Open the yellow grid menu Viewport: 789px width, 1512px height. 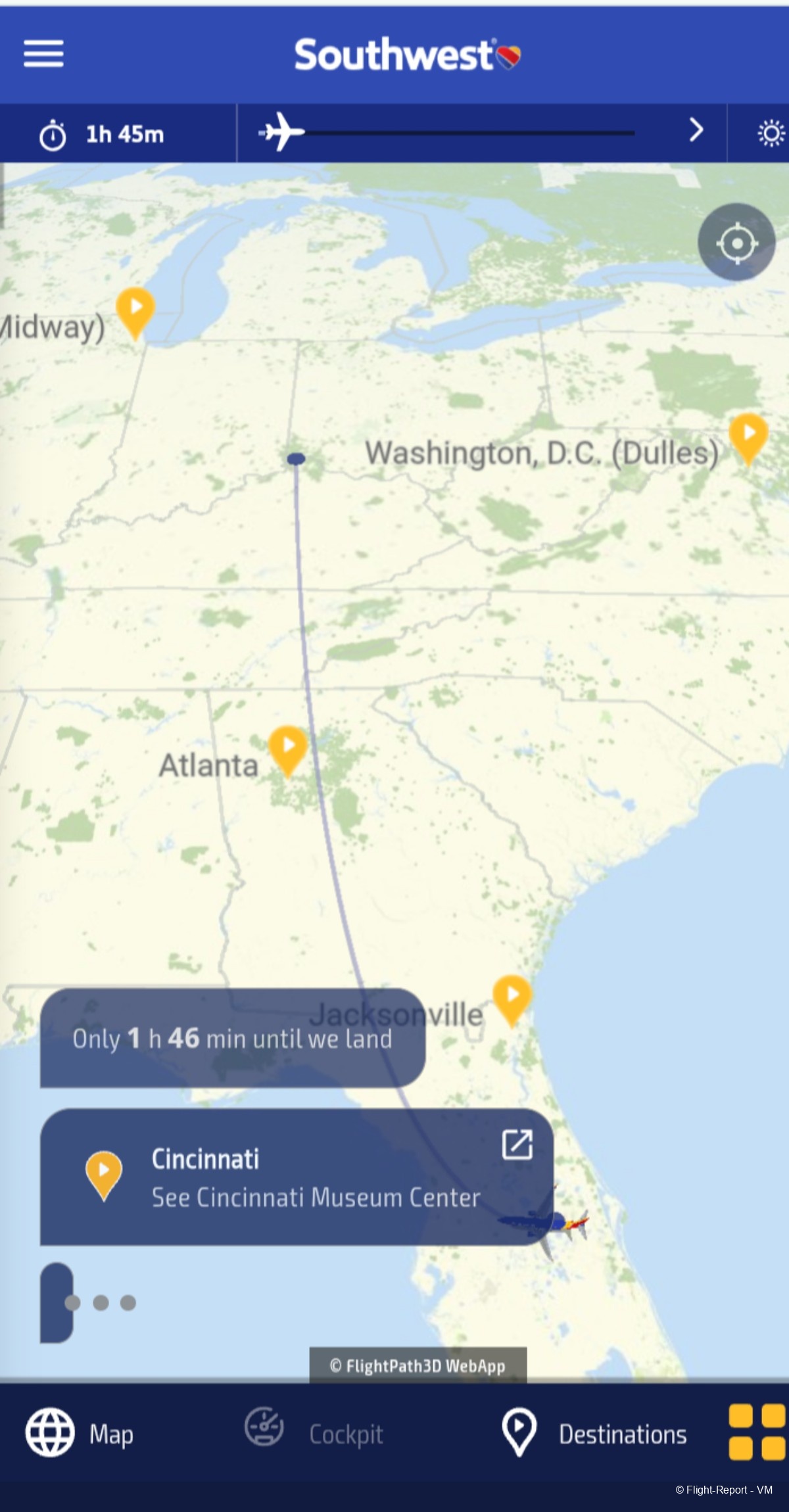757,1432
